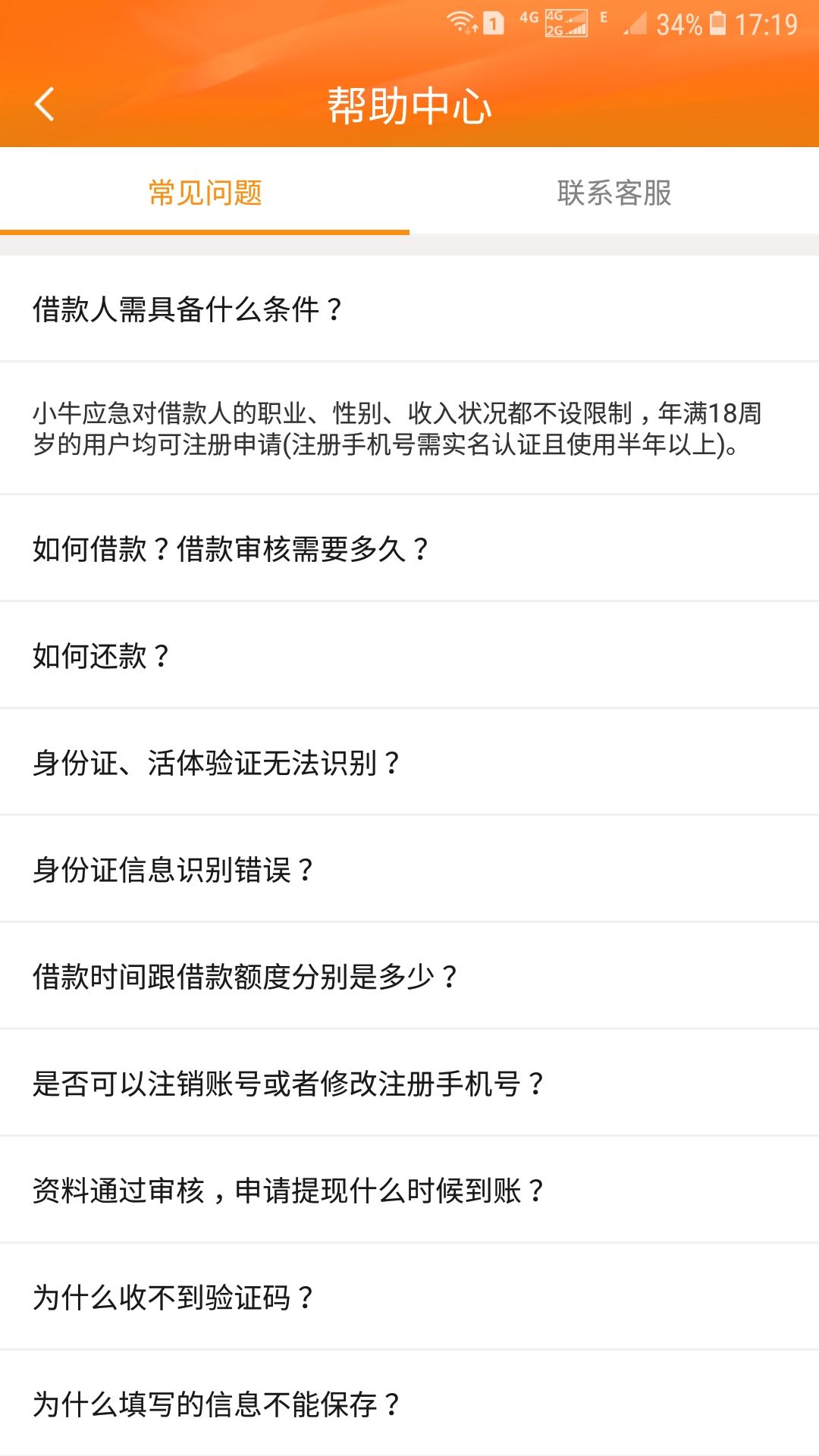Open 身份证、活体验证无法识别 answer
This screenshot has width=819, height=1456.
tap(409, 762)
